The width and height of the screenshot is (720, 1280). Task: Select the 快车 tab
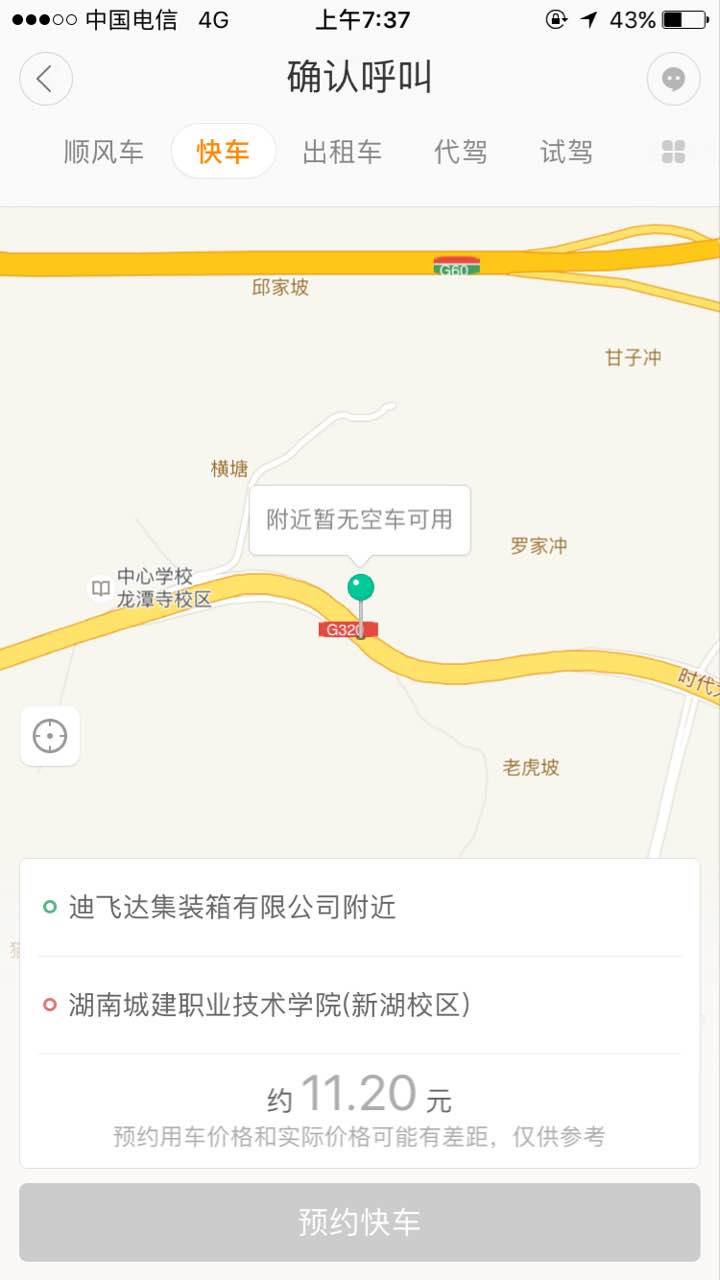pyautogui.click(x=223, y=152)
